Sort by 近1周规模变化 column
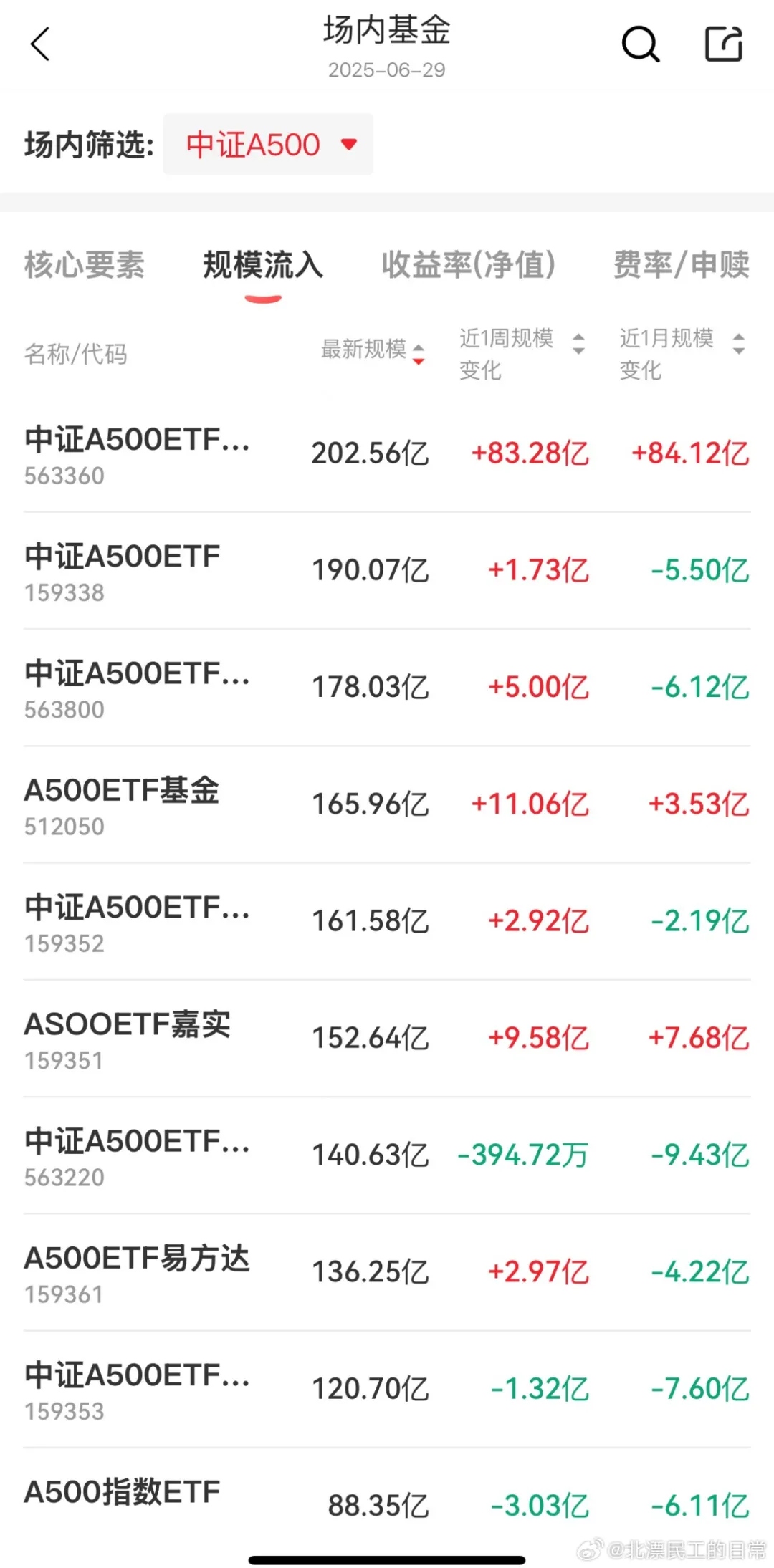 (x=522, y=354)
